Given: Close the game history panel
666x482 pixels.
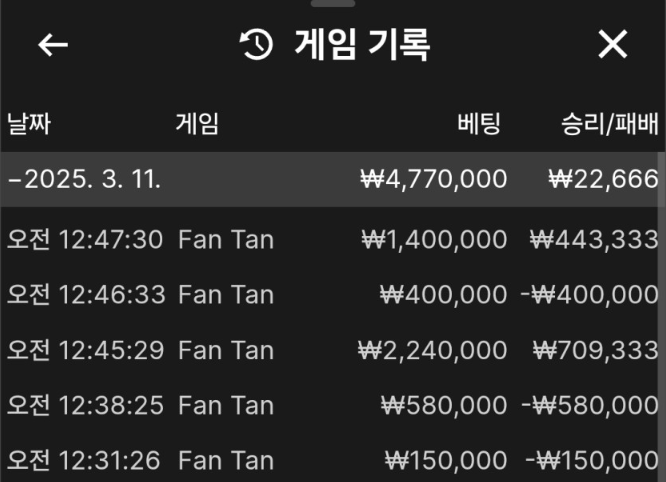Looking at the screenshot, I should coord(612,45).
